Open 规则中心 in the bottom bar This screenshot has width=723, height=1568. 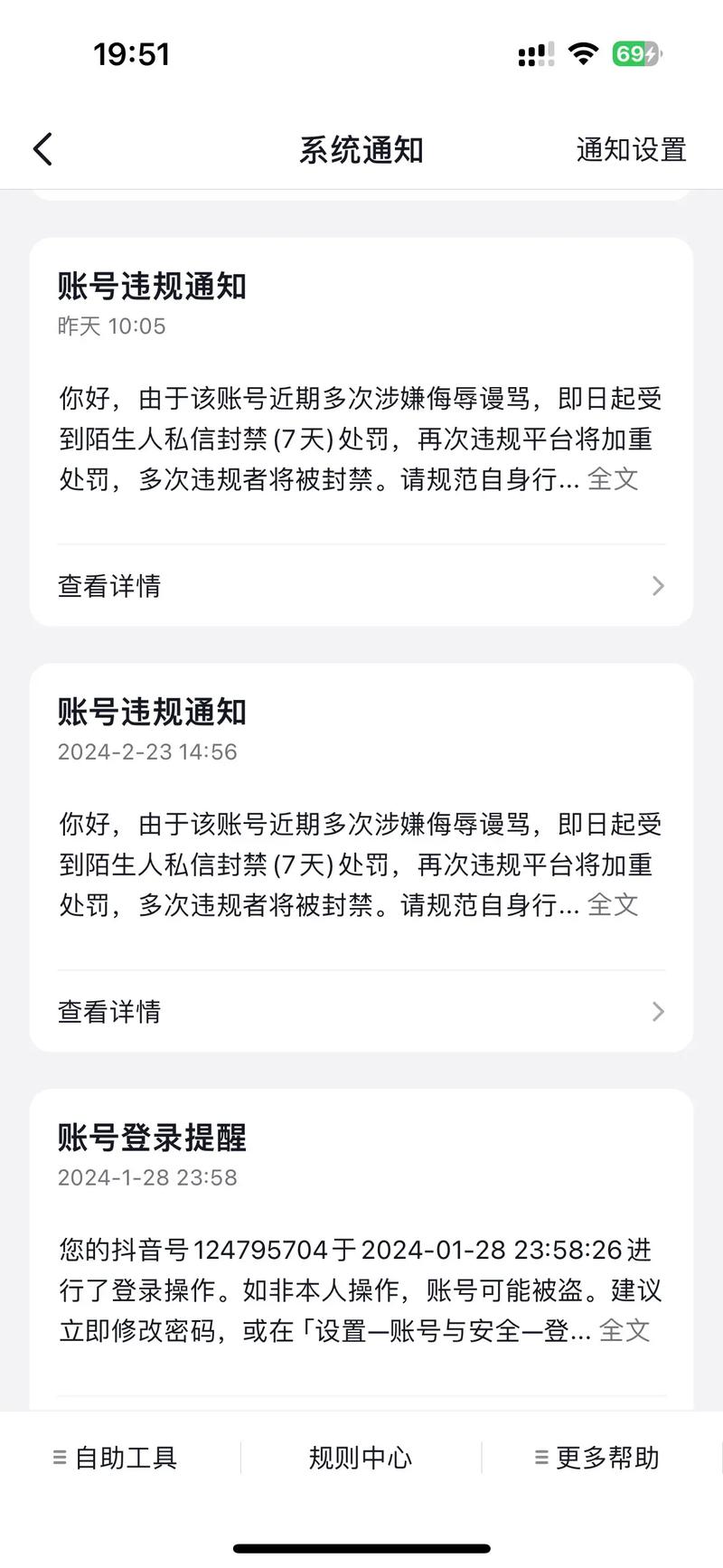pos(361,1457)
